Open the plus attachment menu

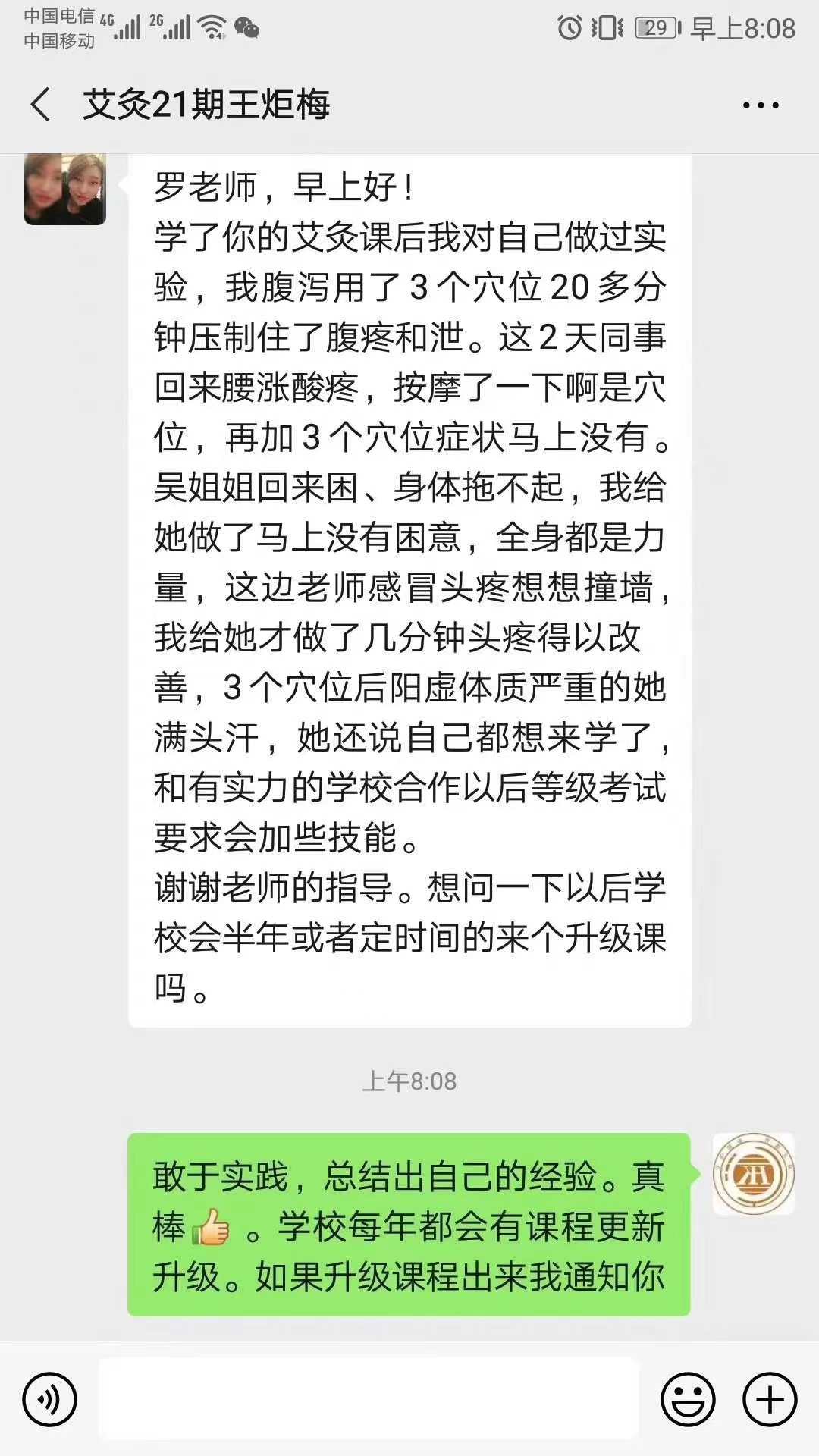pyautogui.click(x=770, y=1399)
